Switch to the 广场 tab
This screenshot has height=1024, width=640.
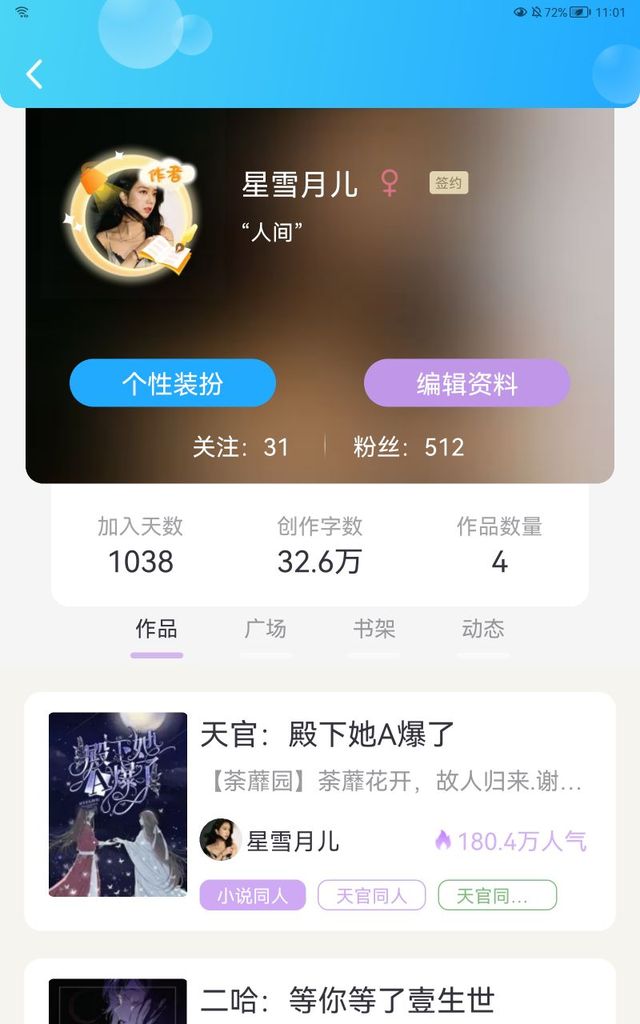[265, 629]
